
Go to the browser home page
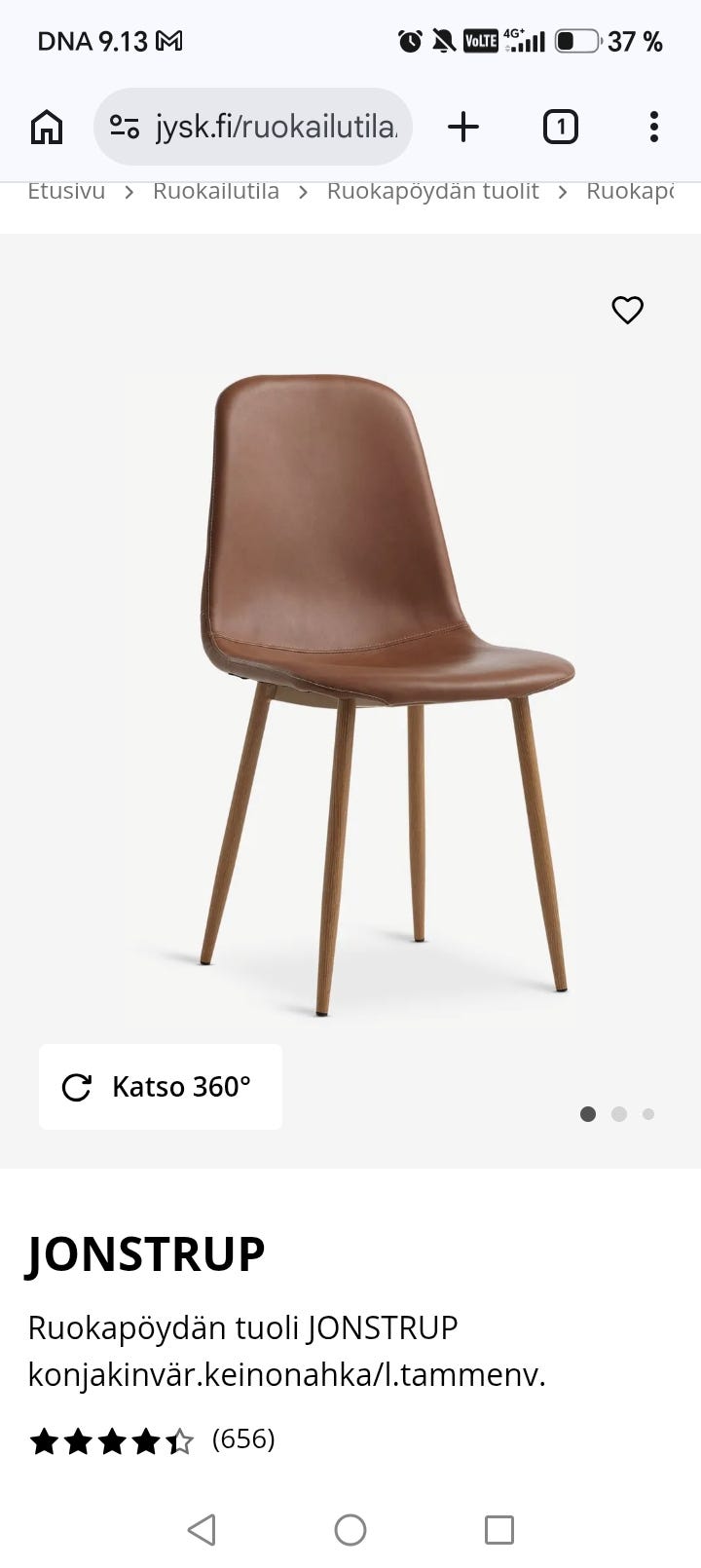(47, 127)
